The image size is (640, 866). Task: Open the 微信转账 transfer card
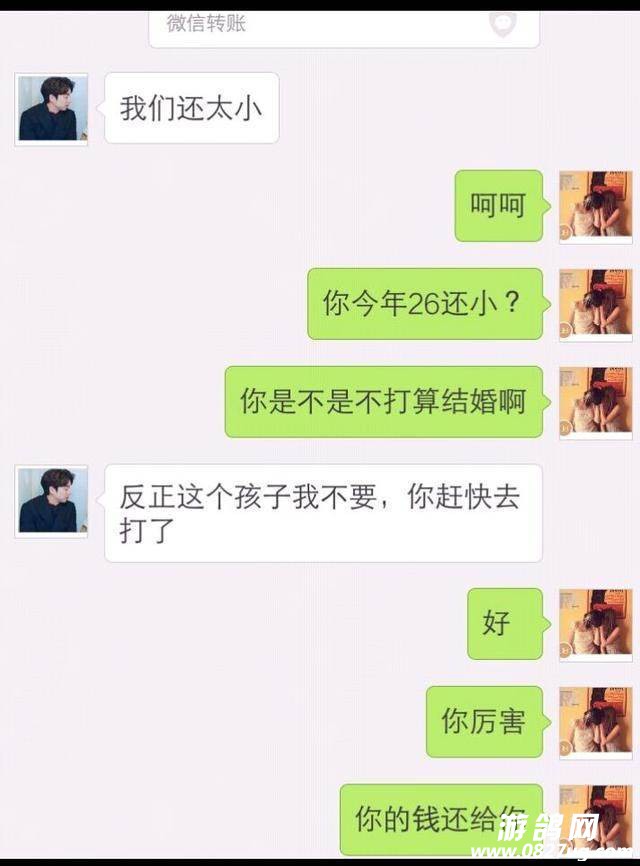[x=343, y=26]
